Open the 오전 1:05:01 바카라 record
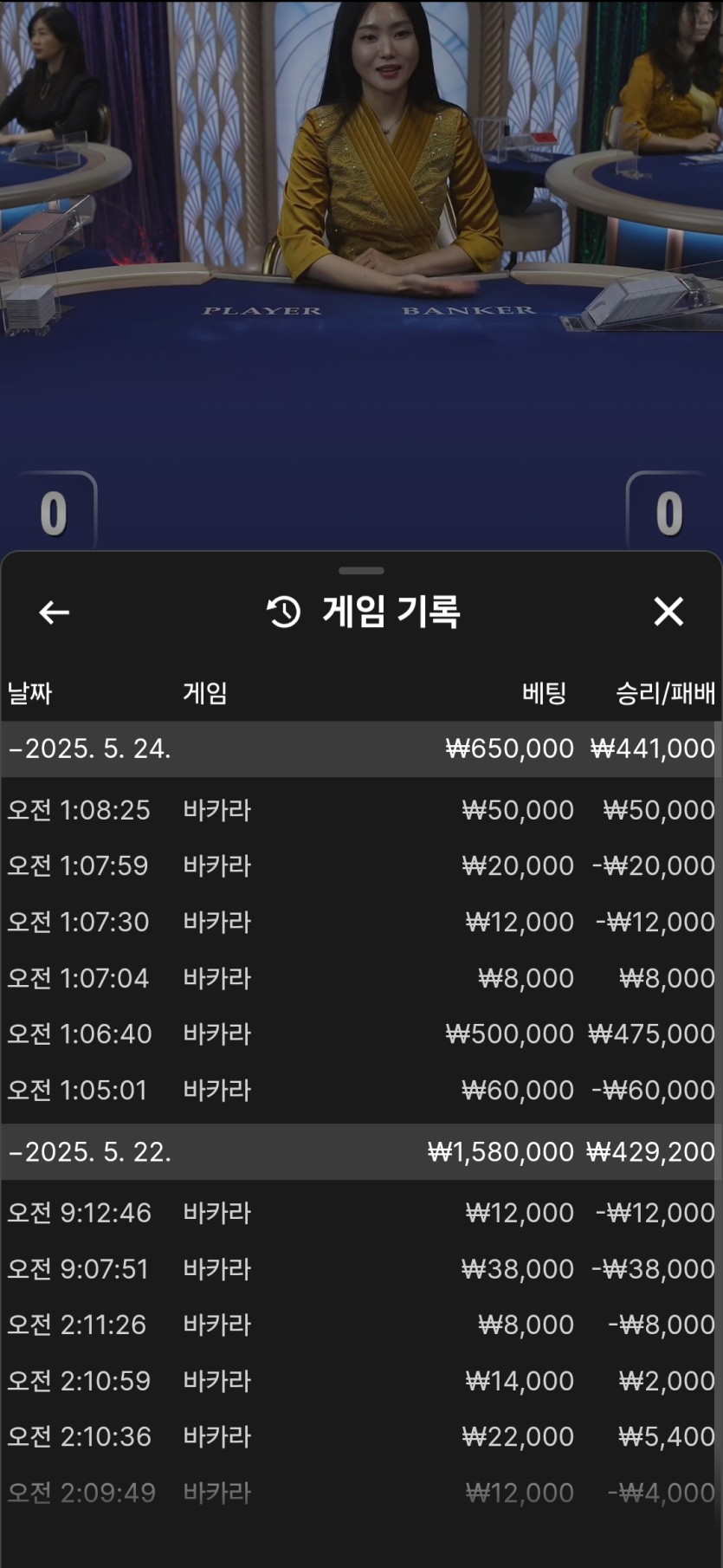The height and width of the screenshot is (1568, 723). pos(361,1090)
